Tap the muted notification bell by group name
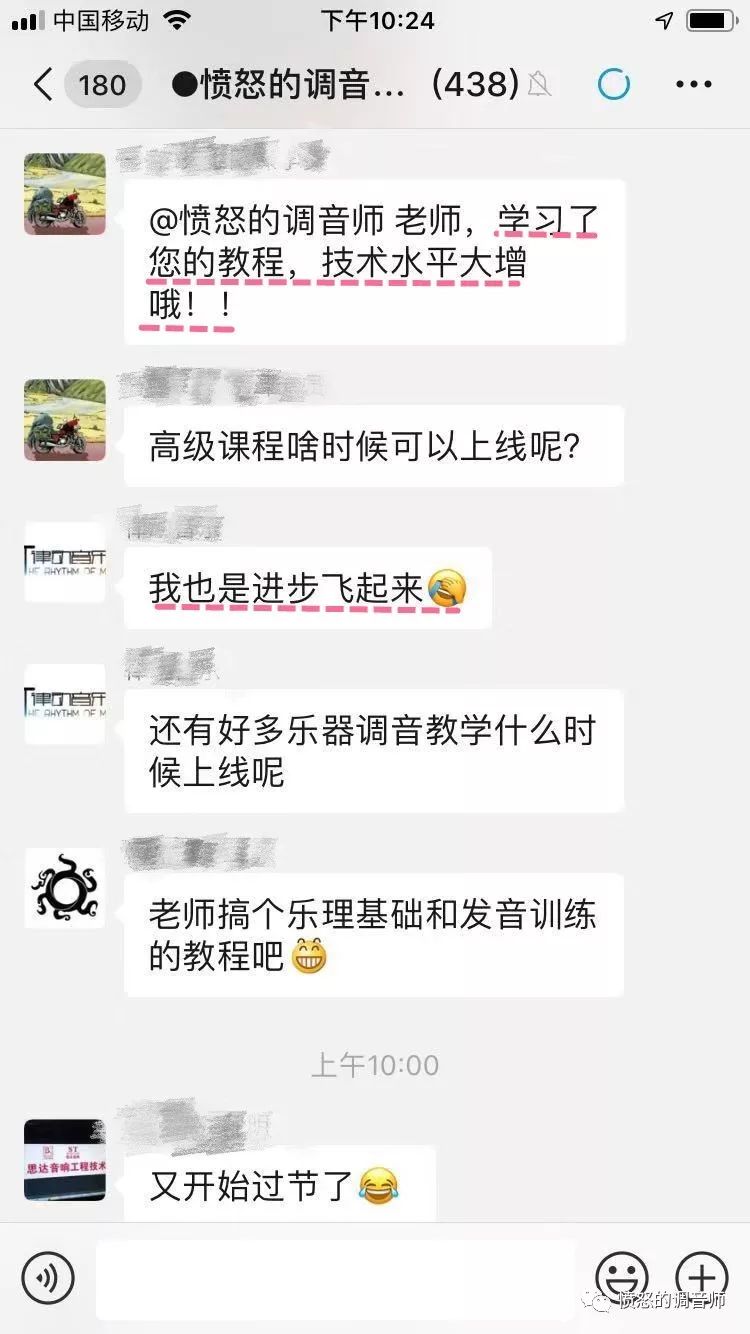The height and width of the screenshot is (1334, 750). click(540, 85)
